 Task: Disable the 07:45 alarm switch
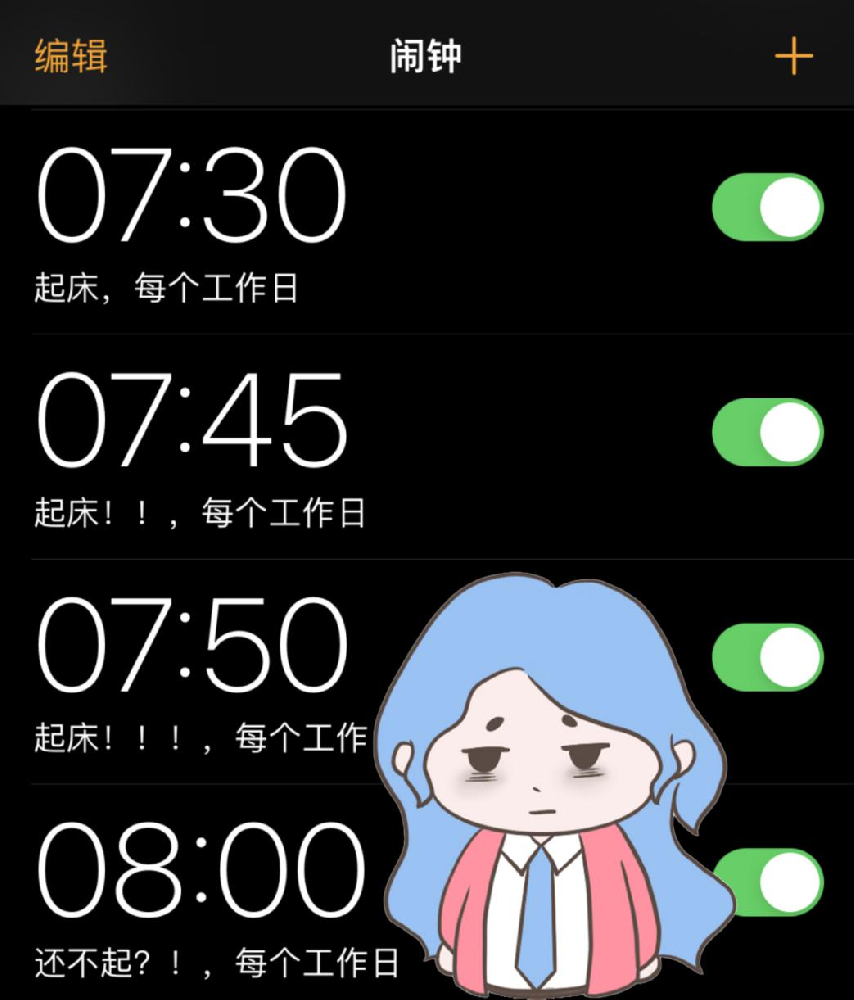click(767, 432)
